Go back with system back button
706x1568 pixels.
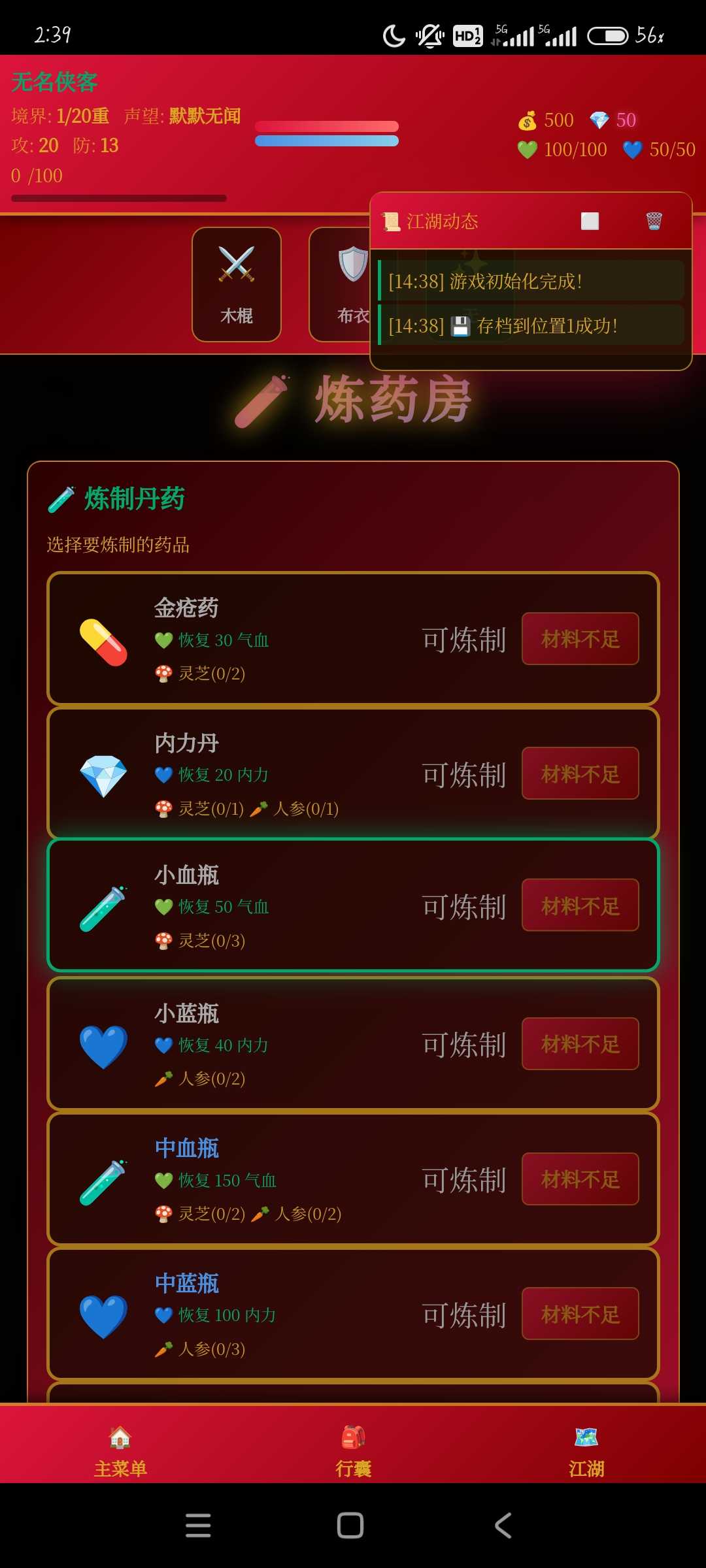pos(503,1526)
